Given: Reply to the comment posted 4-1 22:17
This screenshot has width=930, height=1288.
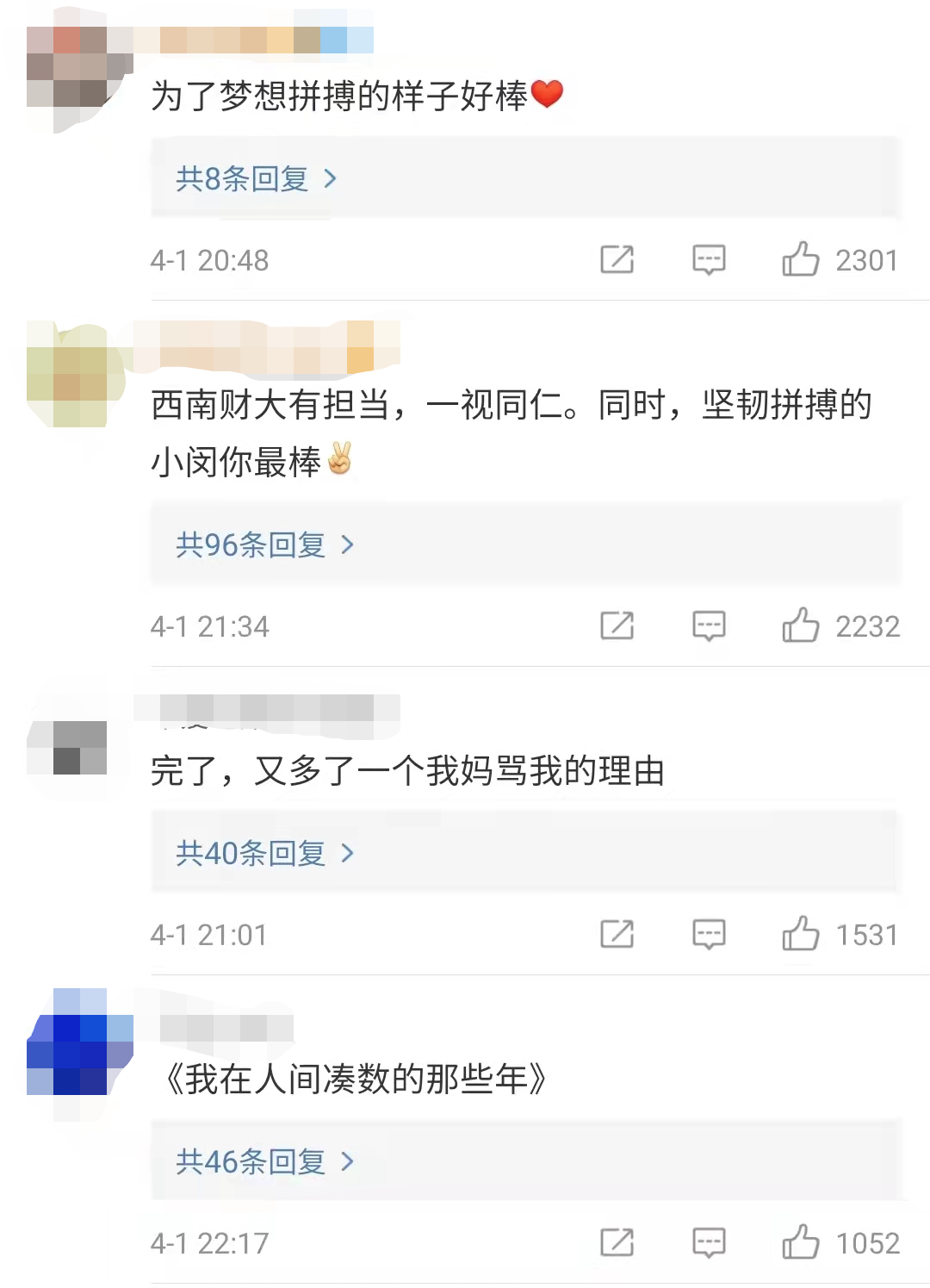Looking at the screenshot, I should tap(709, 1241).
